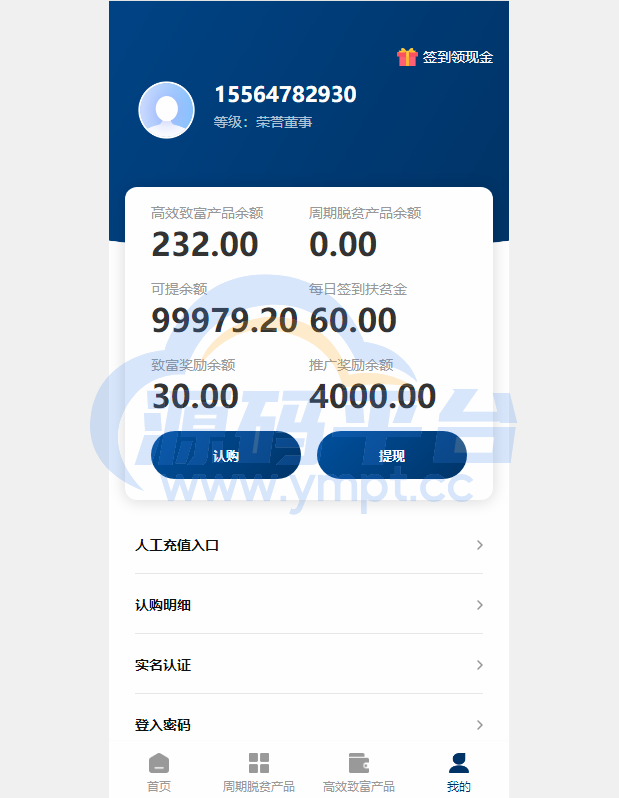Tap the 提现 withdraw button
The image size is (619, 798).
[392, 456]
